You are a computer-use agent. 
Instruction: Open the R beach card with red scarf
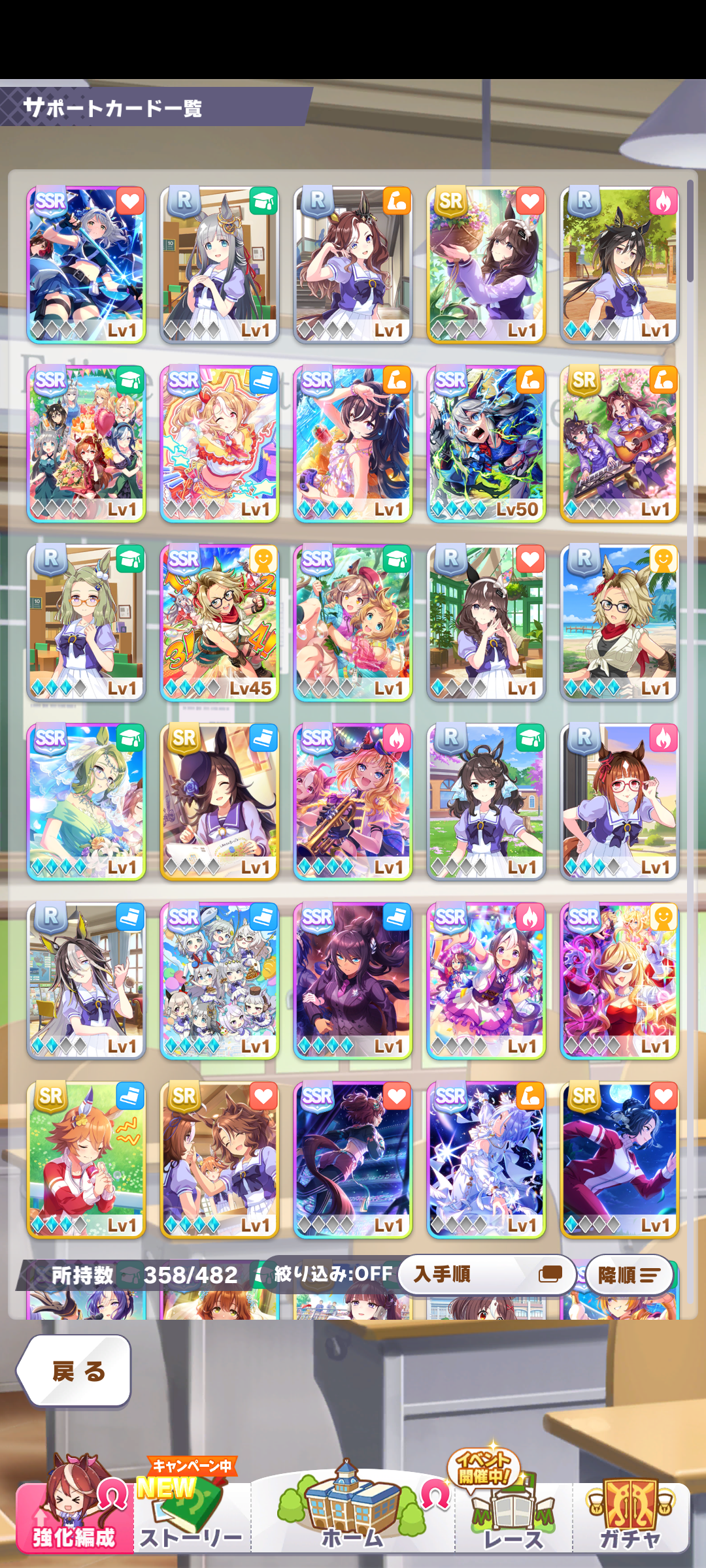[x=619, y=623]
